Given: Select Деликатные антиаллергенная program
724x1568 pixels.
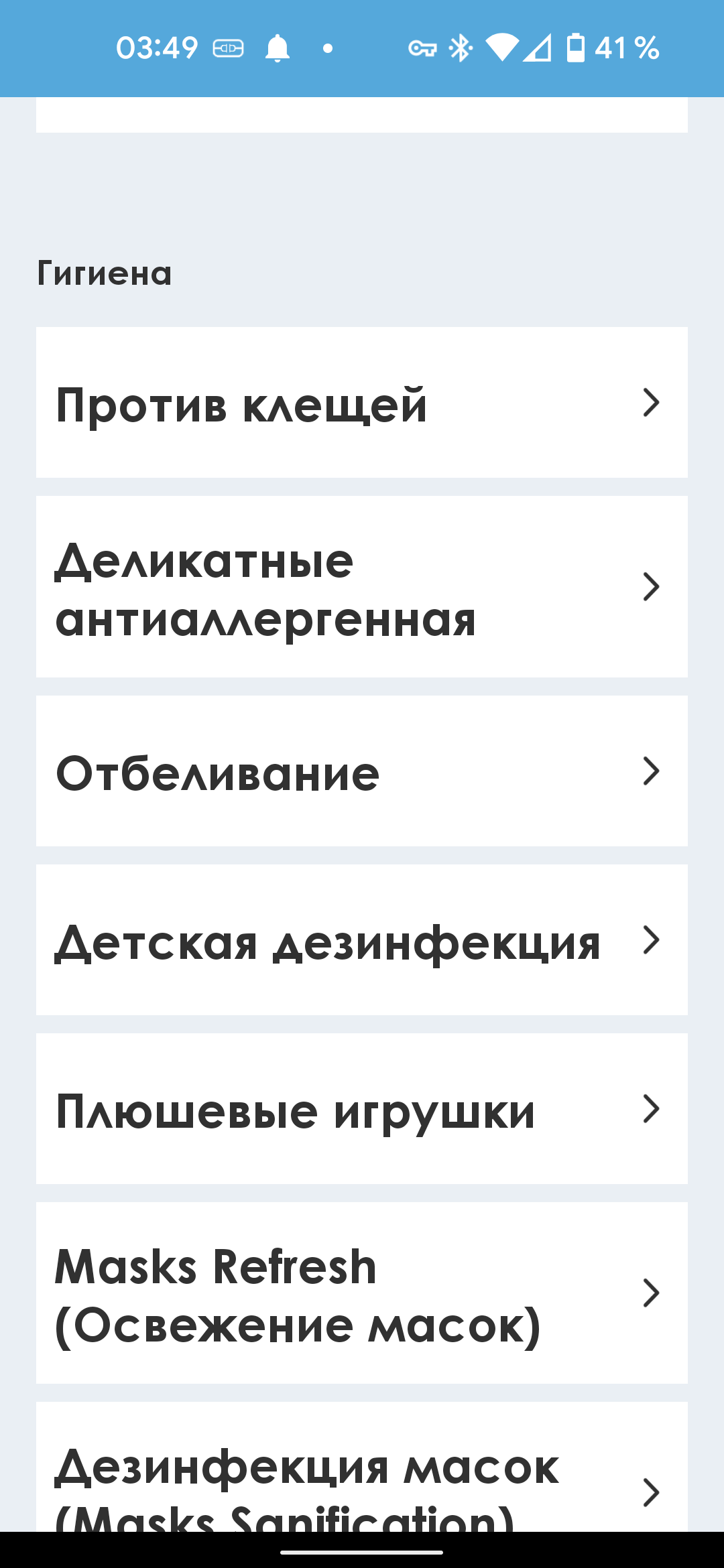Looking at the screenshot, I should click(x=362, y=587).
